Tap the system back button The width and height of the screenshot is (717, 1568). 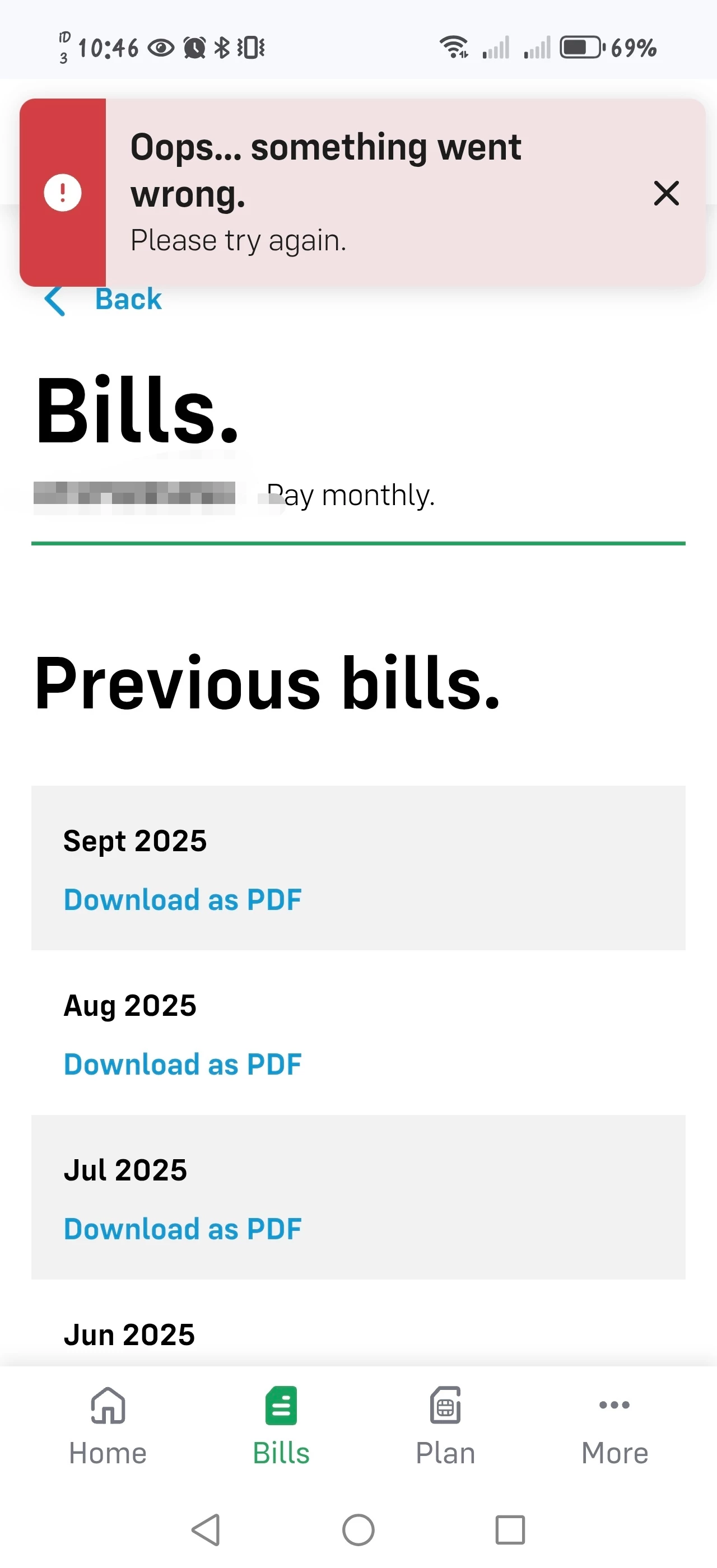click(x=206, y=1530)
